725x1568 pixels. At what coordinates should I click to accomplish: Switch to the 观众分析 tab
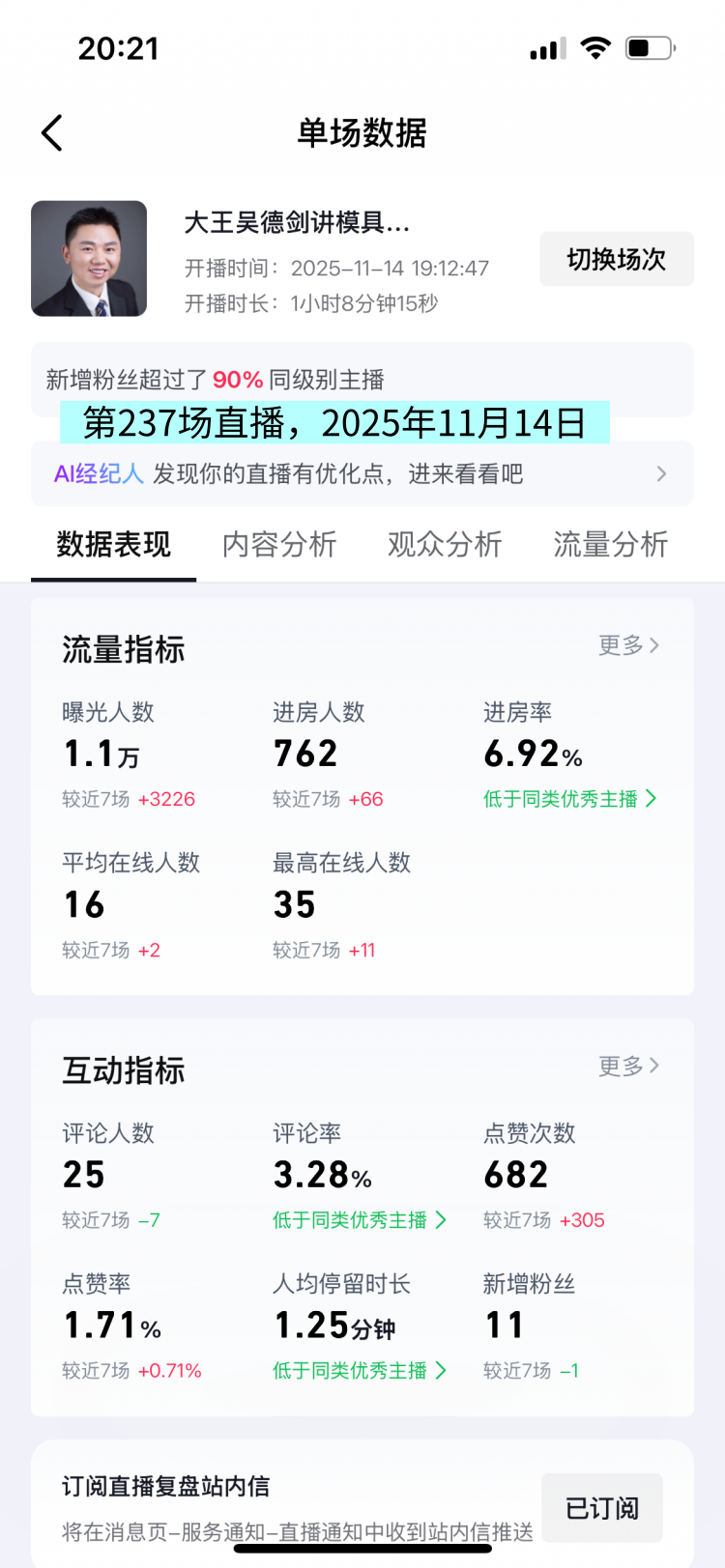445,545
